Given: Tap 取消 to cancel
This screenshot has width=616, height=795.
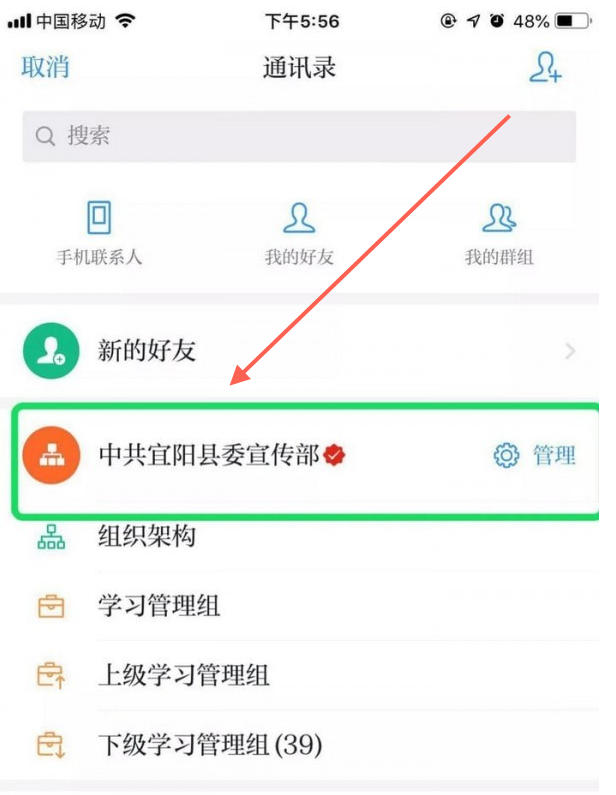Looking at the screenshot, I should click(45, 68).
